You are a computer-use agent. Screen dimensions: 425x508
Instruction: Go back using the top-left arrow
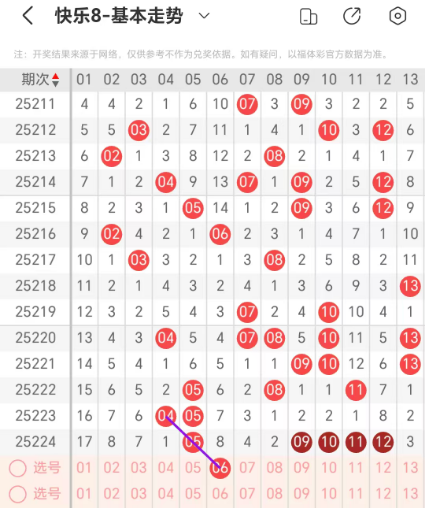(28, 16)
